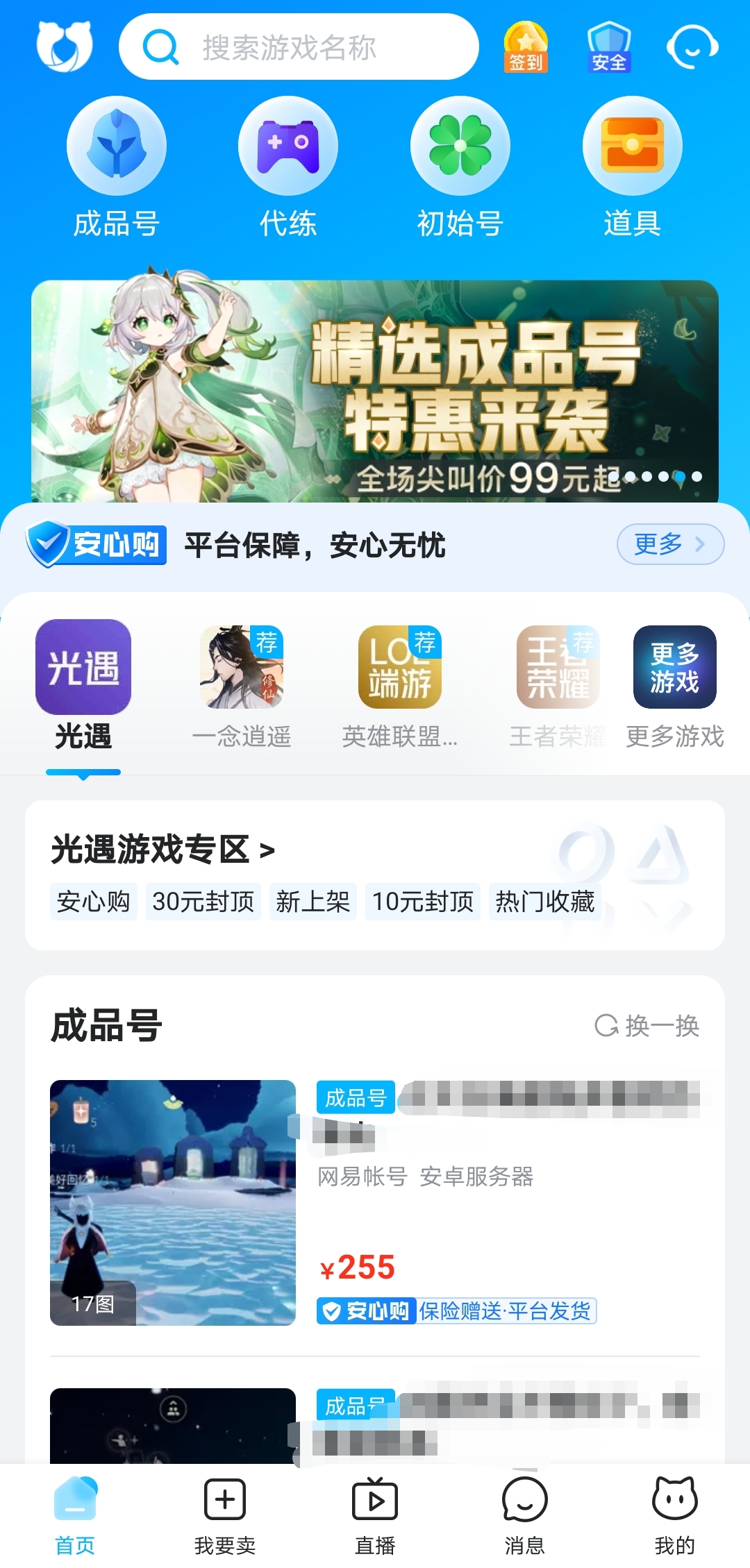Open the 签到 check-in icon
750x1568 pixels.
[526, 47]
